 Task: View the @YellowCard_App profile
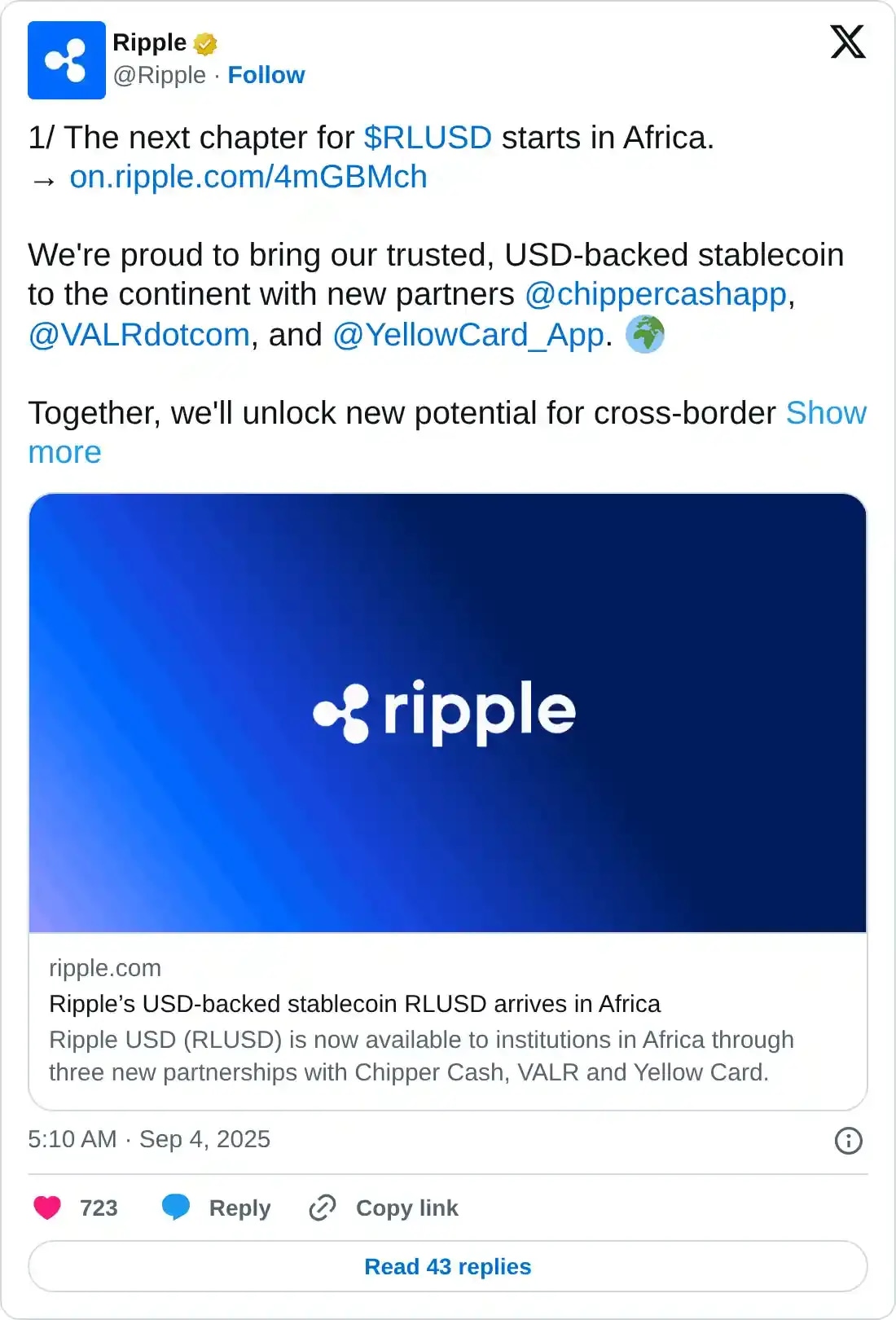[x=468, y=335]
